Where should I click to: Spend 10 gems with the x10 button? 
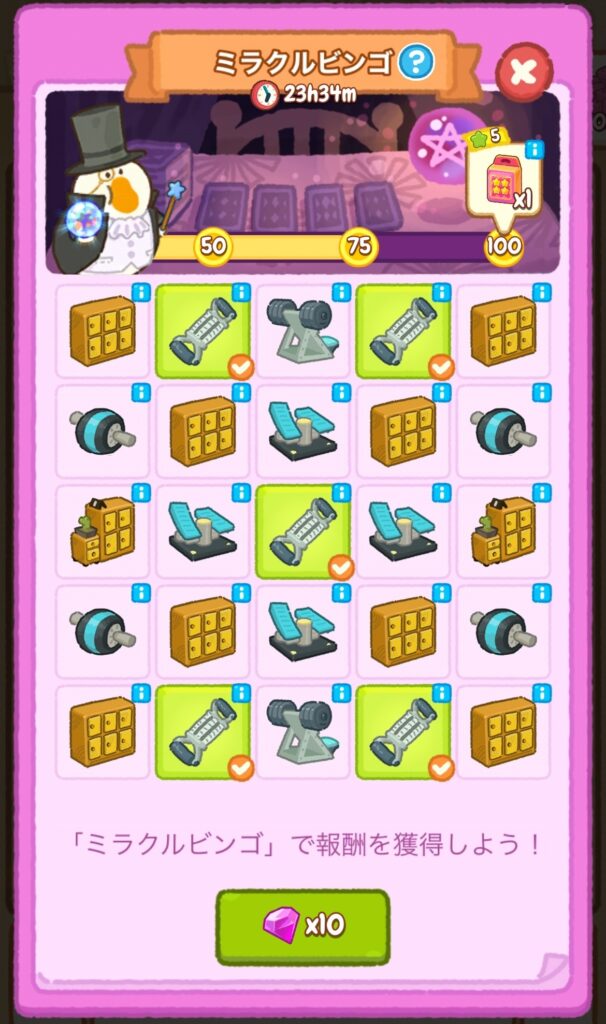pos(302,926)
